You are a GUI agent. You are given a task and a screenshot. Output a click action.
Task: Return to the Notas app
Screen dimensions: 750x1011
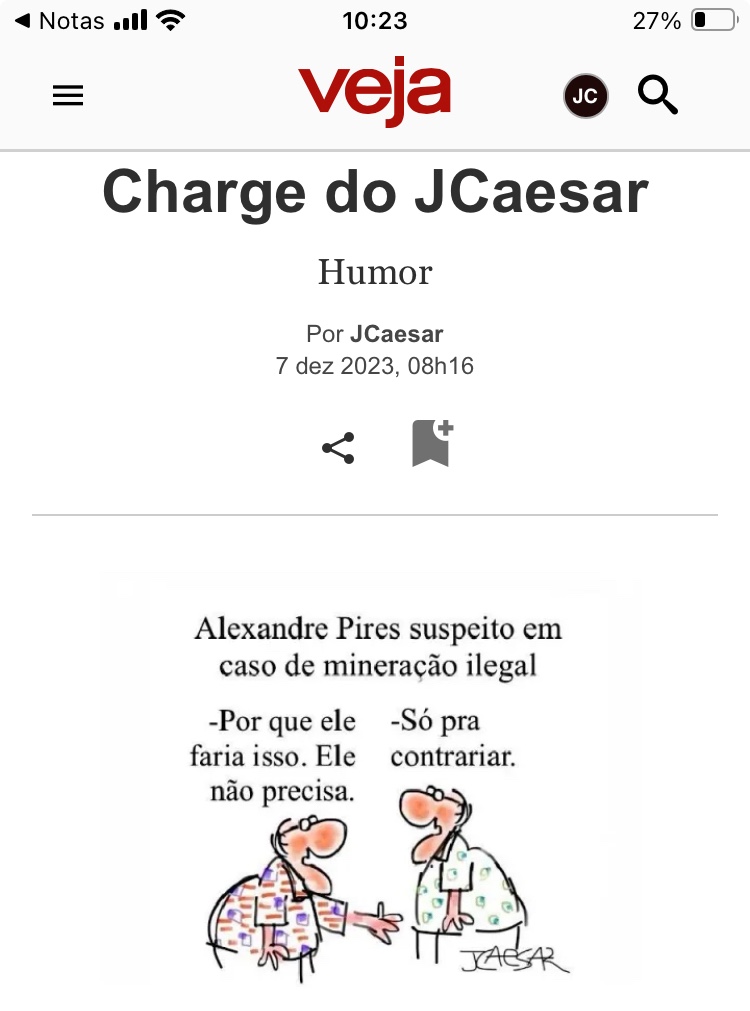click(60, 21)
